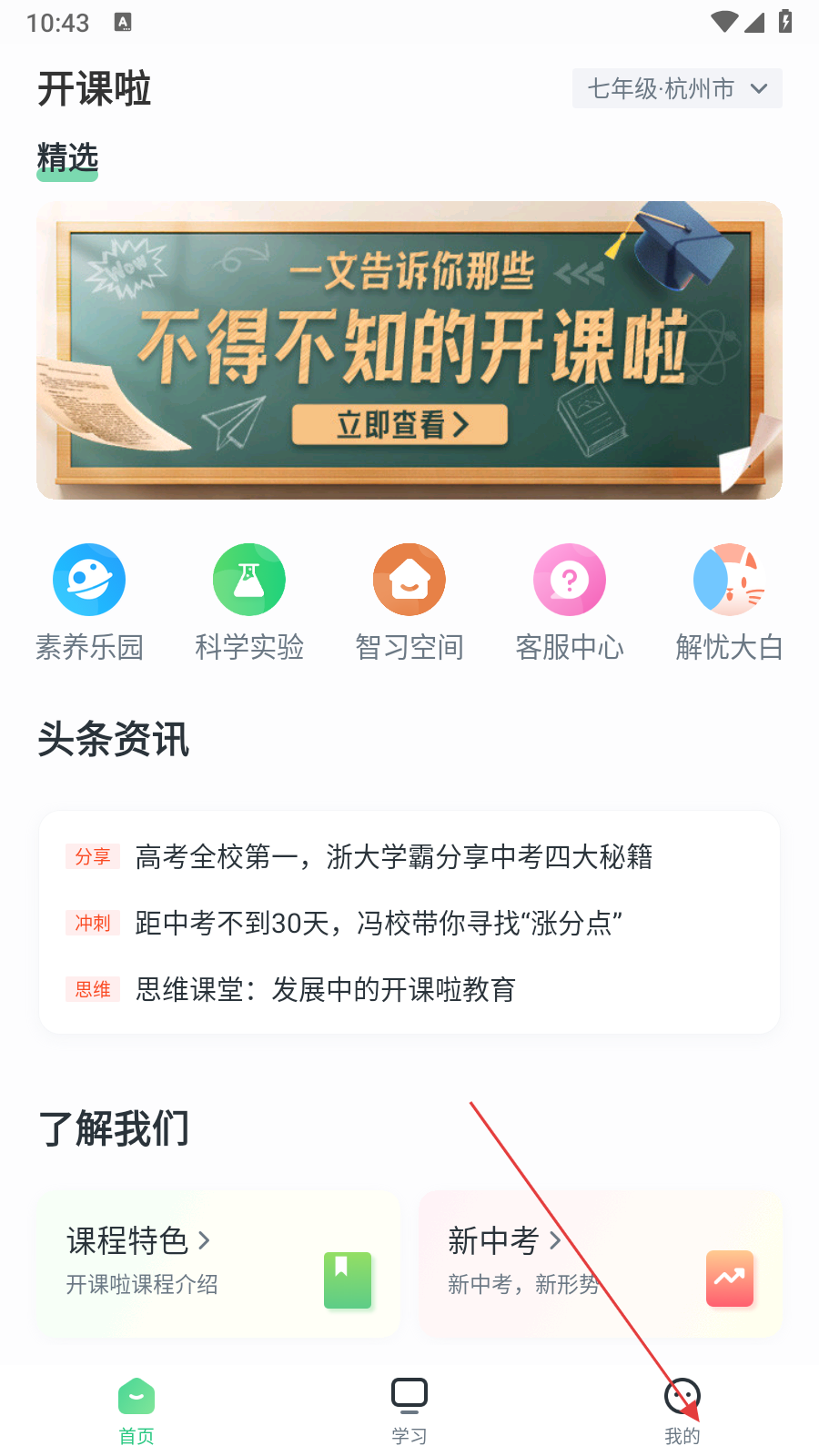Open the 距中考不到30天 article

click(x=378, y=923)
